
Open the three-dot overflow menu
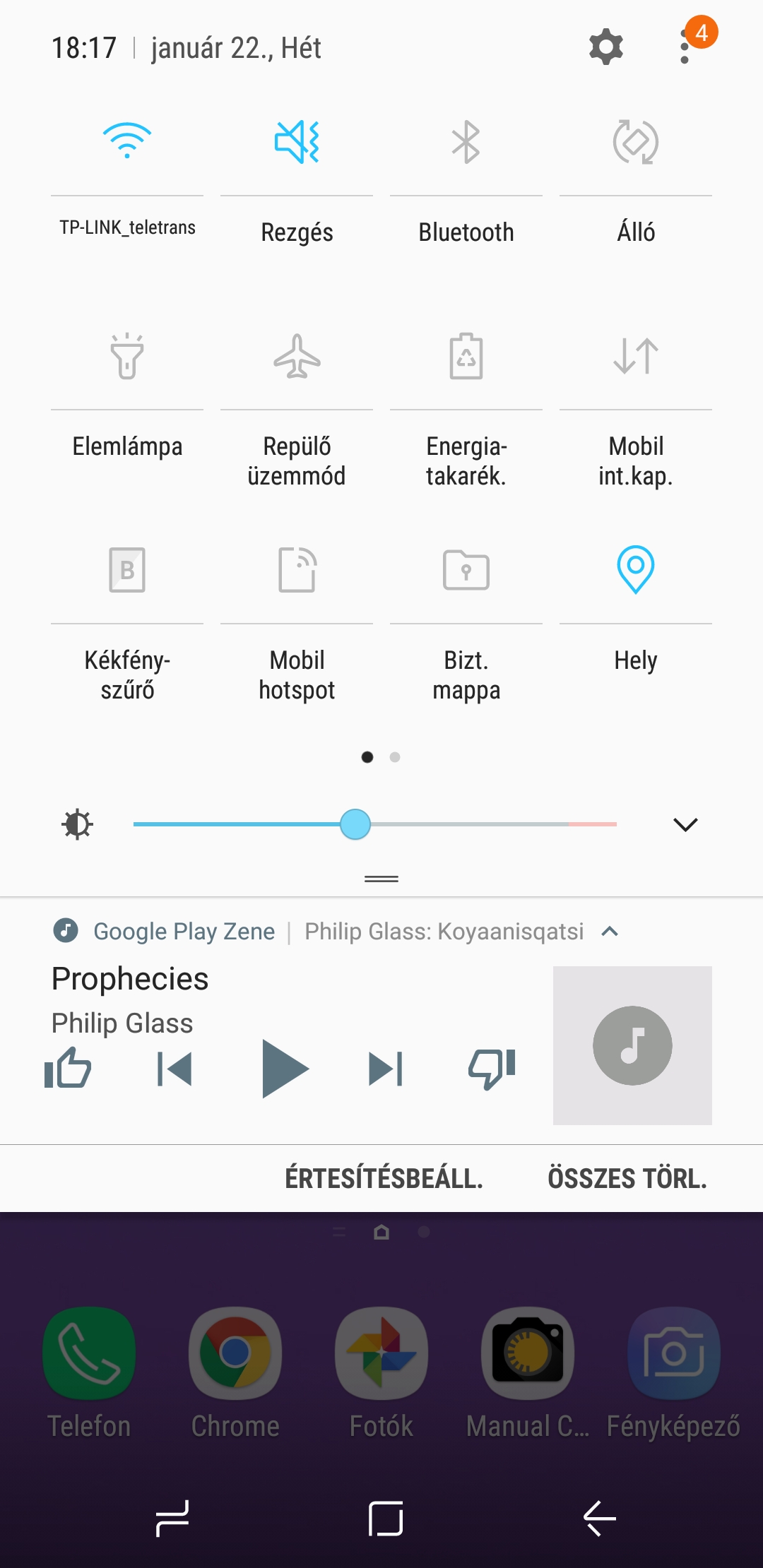click(x=685, y=47)
